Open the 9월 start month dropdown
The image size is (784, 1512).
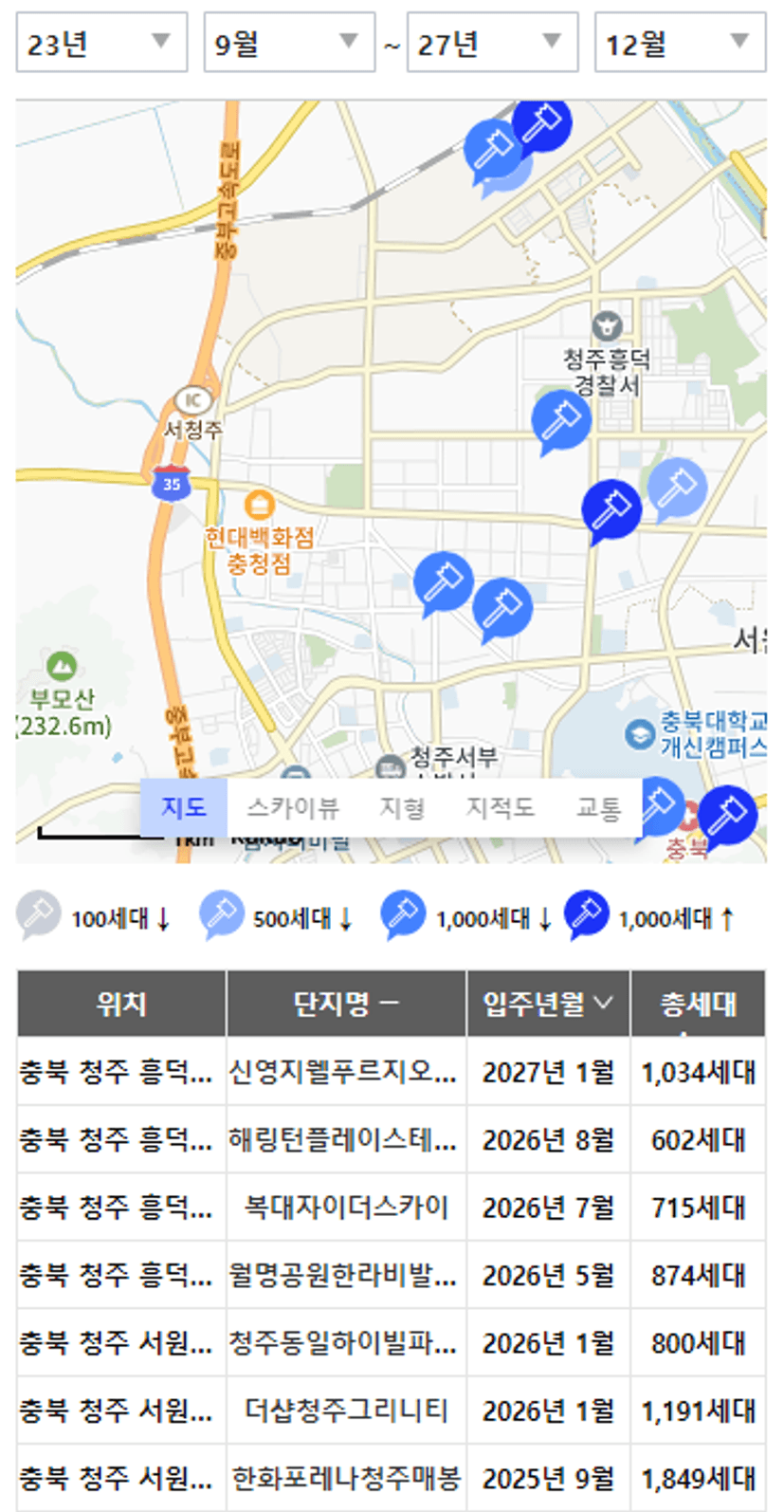[x=289, y=43]
